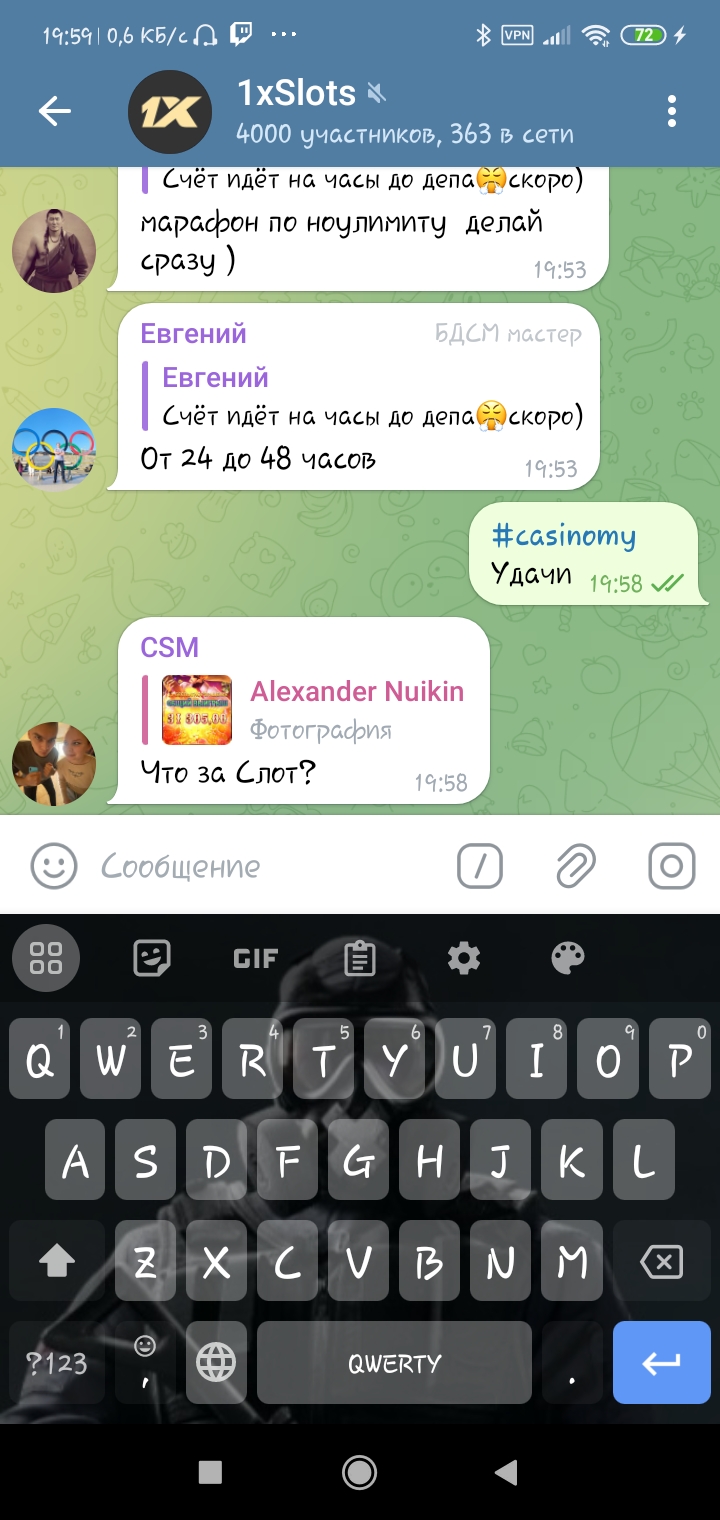The width and height of the screenshot is (720, 1520).
Task: Open keyboard GIF panel
Action: pyautogui.click(x=255, y=959)
